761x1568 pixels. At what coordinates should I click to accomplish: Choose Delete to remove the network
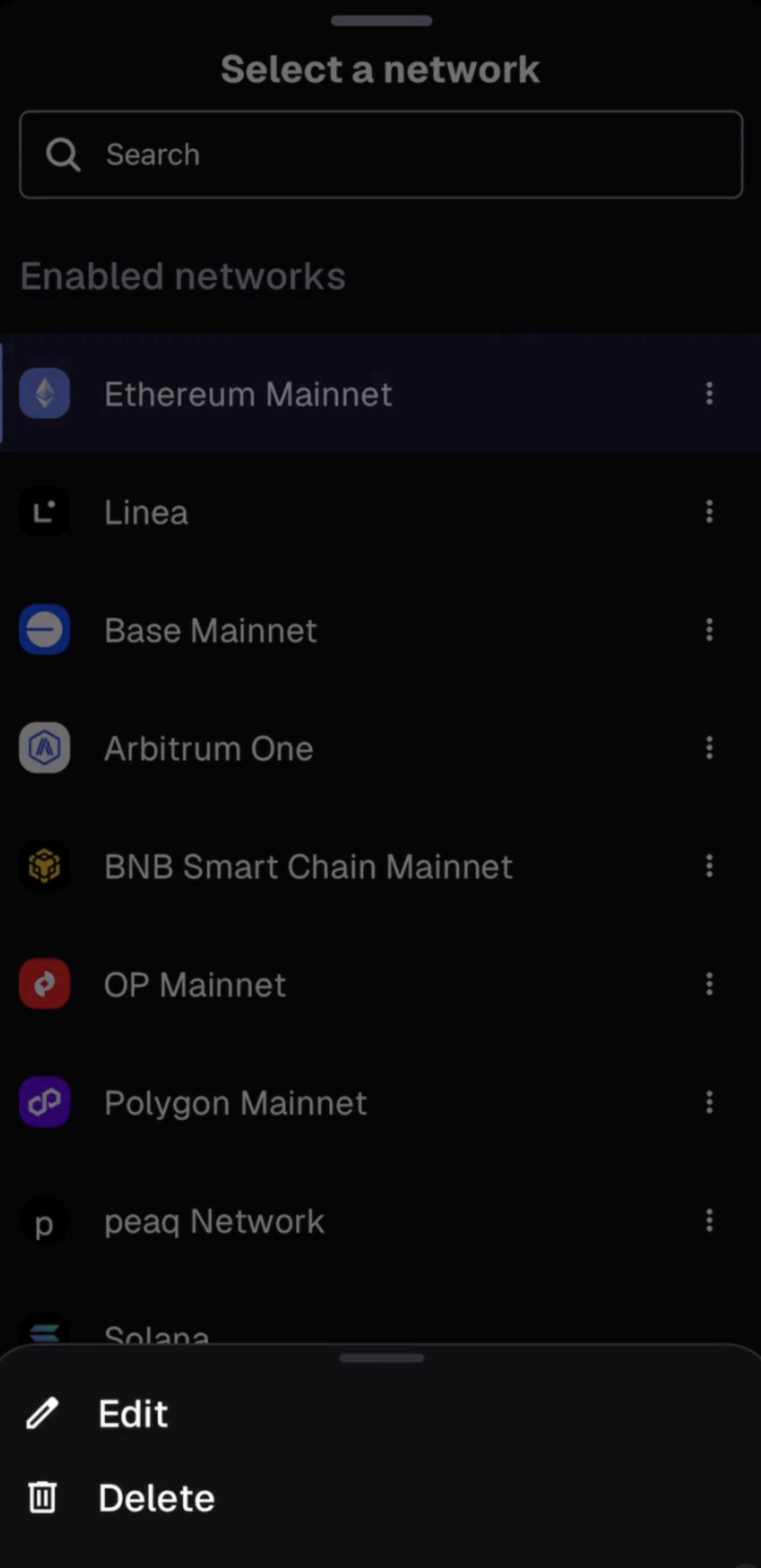point(156,1498)
